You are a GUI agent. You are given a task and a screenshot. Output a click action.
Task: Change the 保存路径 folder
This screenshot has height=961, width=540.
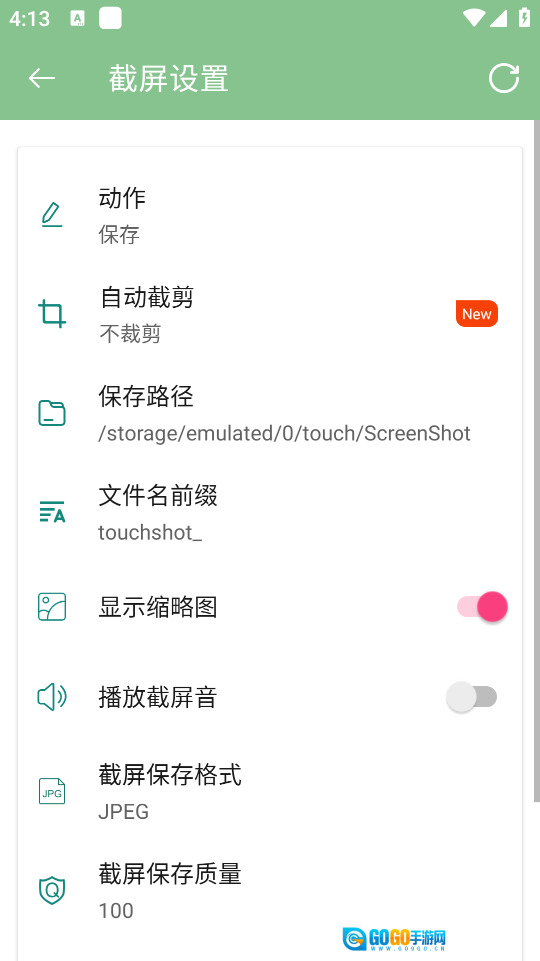[x=270, y=414]
